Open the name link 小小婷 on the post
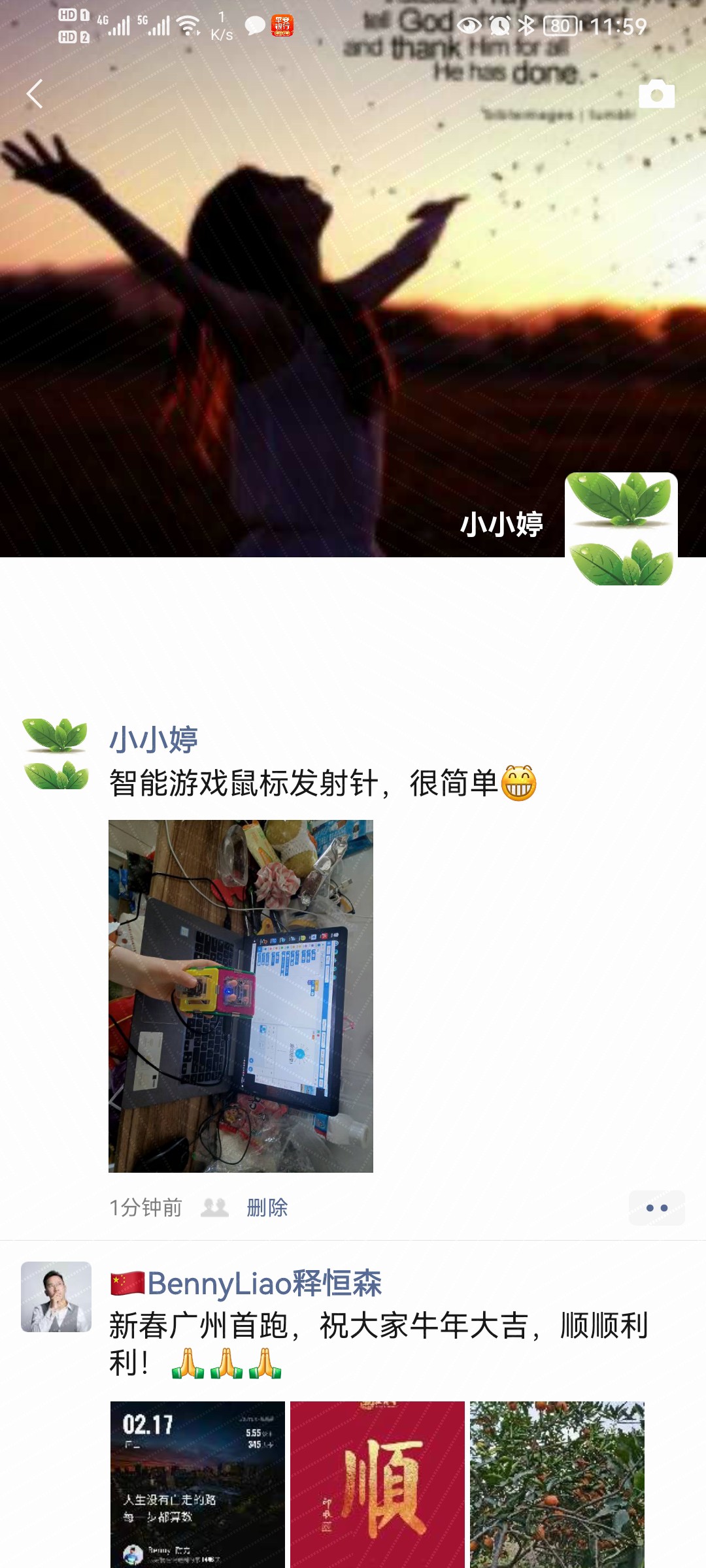Screen dimensions: 706x1568 point(154,740)
